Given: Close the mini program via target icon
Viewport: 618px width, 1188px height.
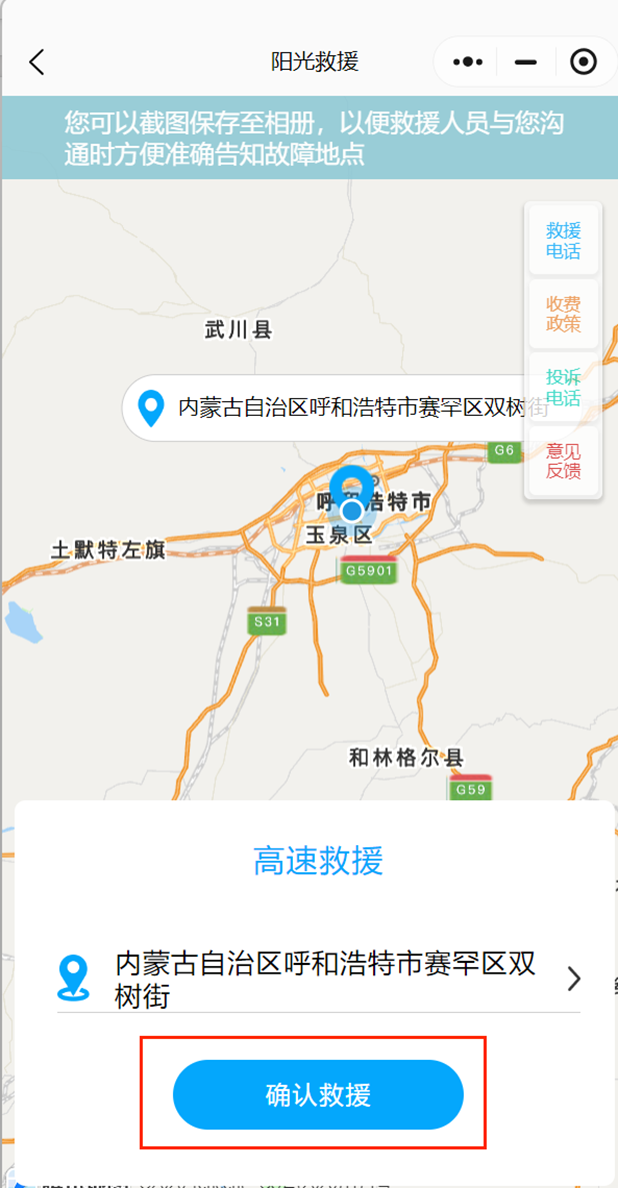Looking at the screenshot, I should click(x=583, y=62).
